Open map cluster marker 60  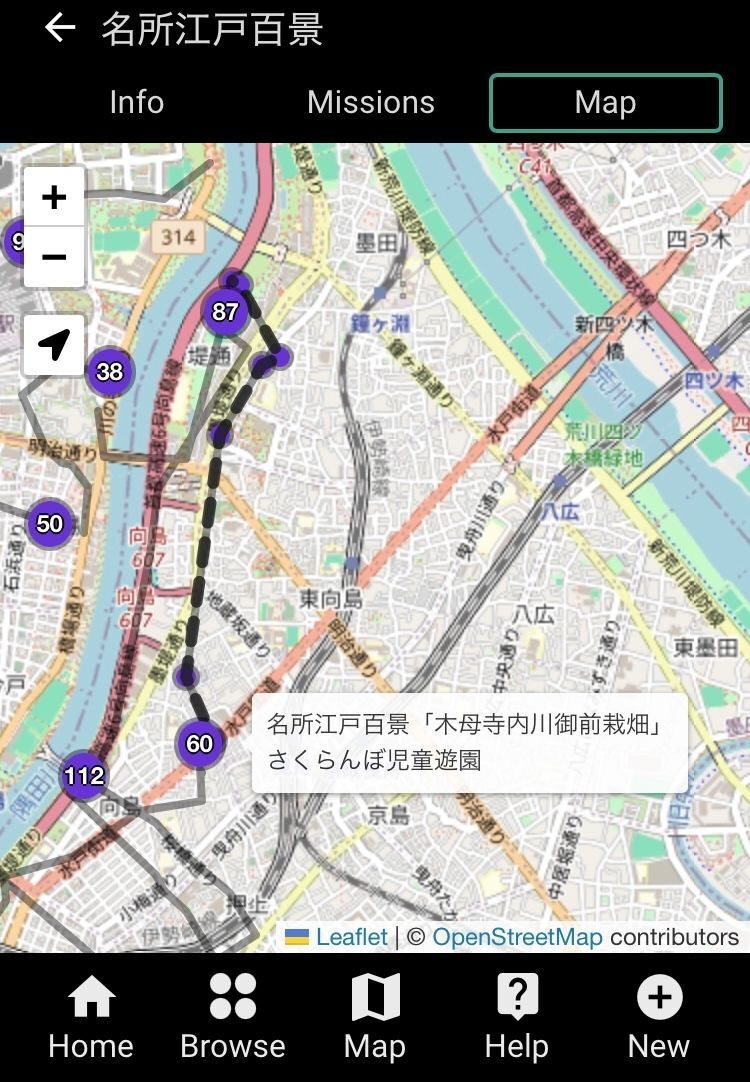coord(199,743)
